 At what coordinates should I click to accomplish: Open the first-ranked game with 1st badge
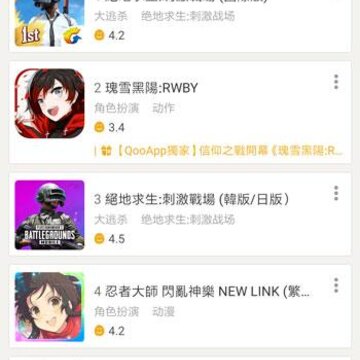(180, 26)
